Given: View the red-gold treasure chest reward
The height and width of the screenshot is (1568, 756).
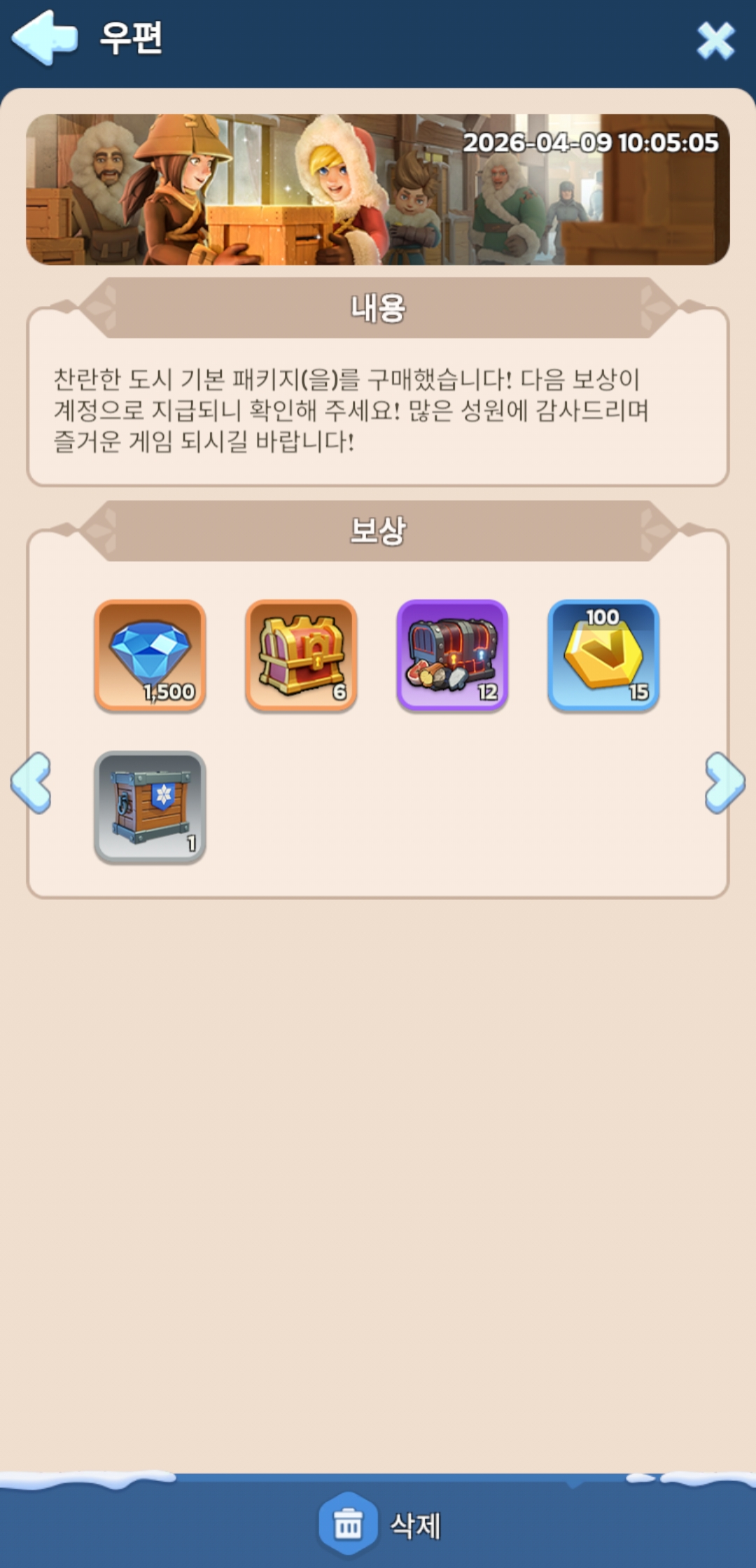Looking at the screenshot, I should 301,655.
